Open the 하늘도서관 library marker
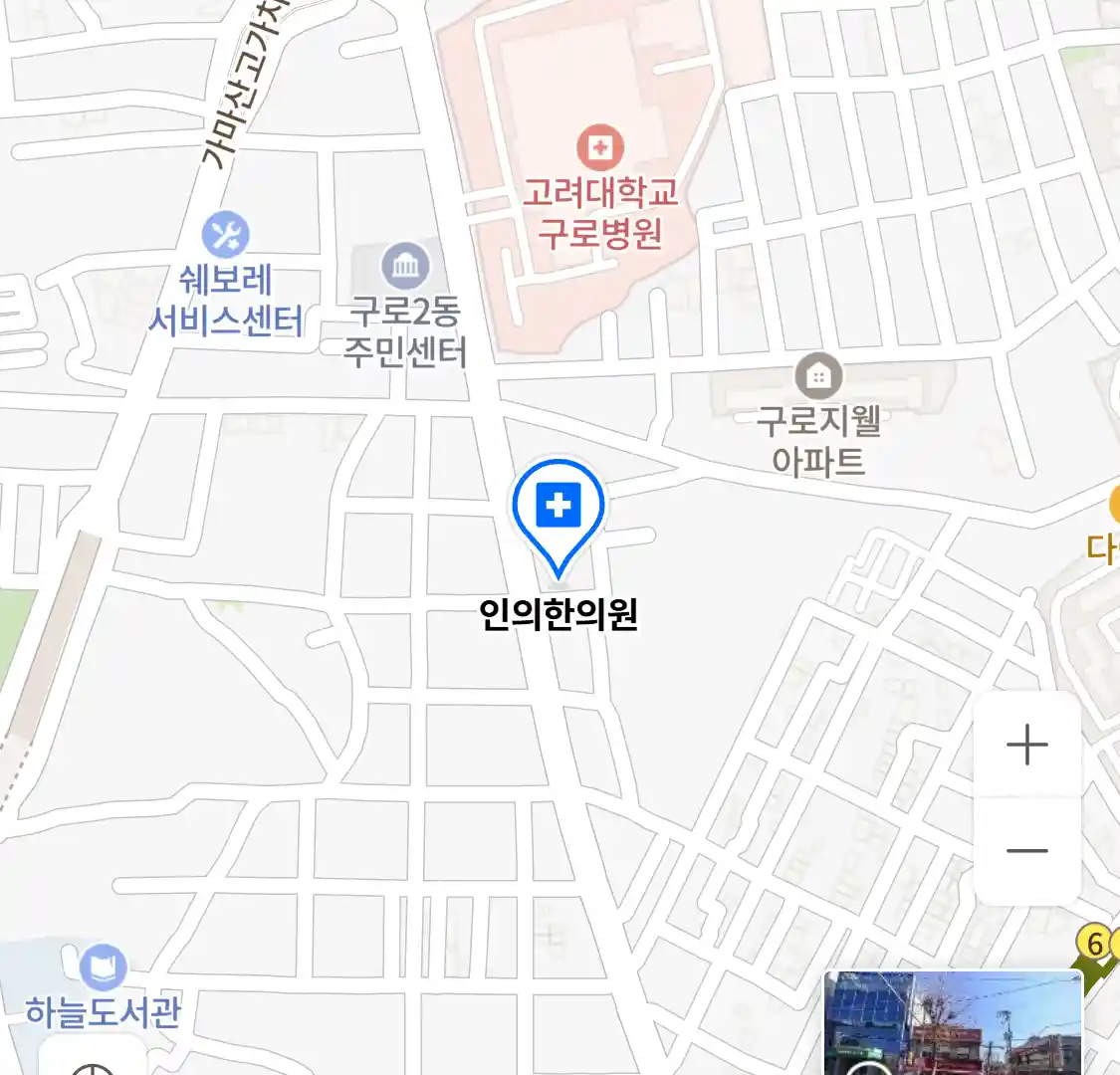The image size is (1120, 1075). coord(103,967)
